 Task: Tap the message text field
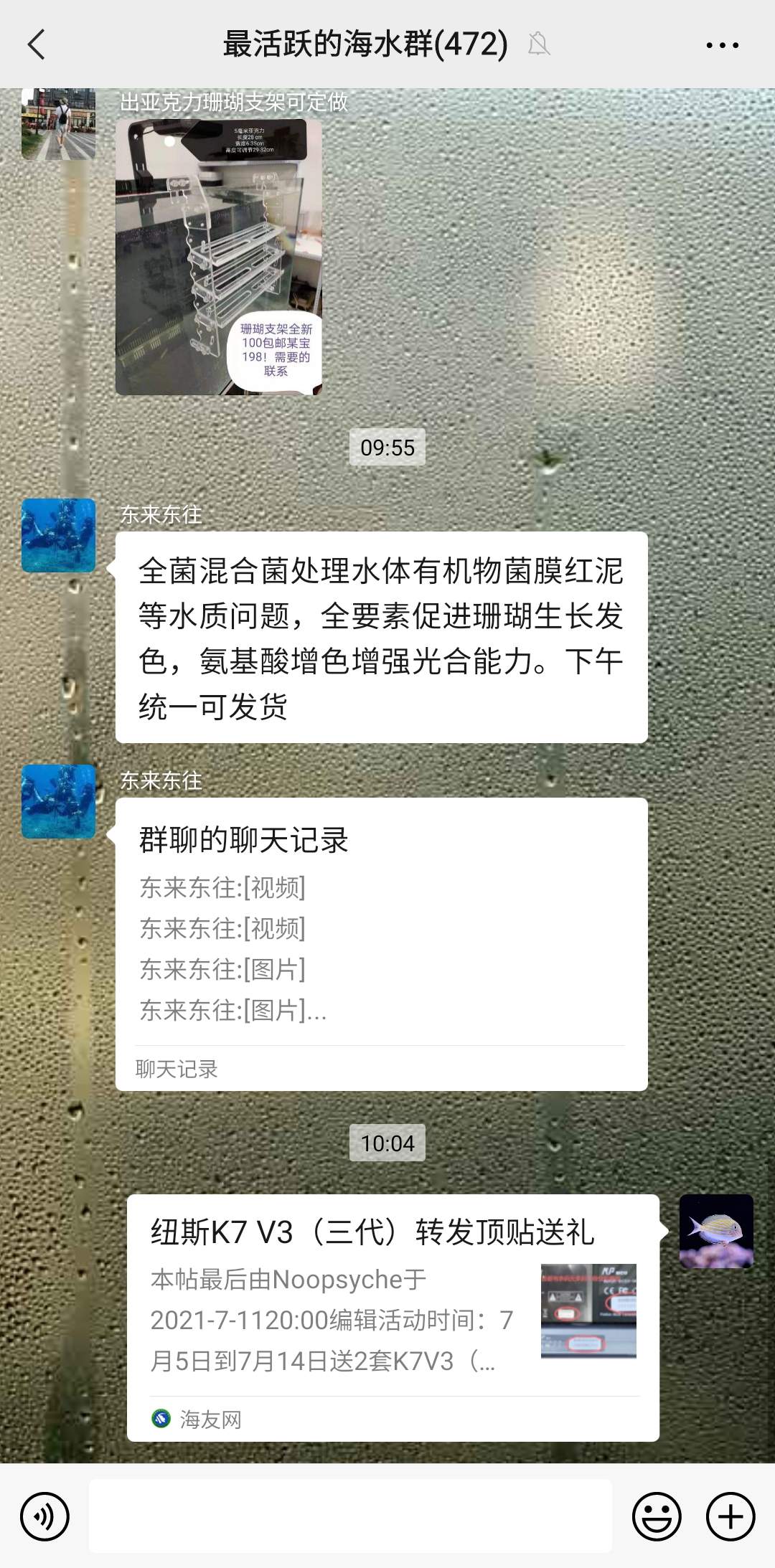[350, 1515]
